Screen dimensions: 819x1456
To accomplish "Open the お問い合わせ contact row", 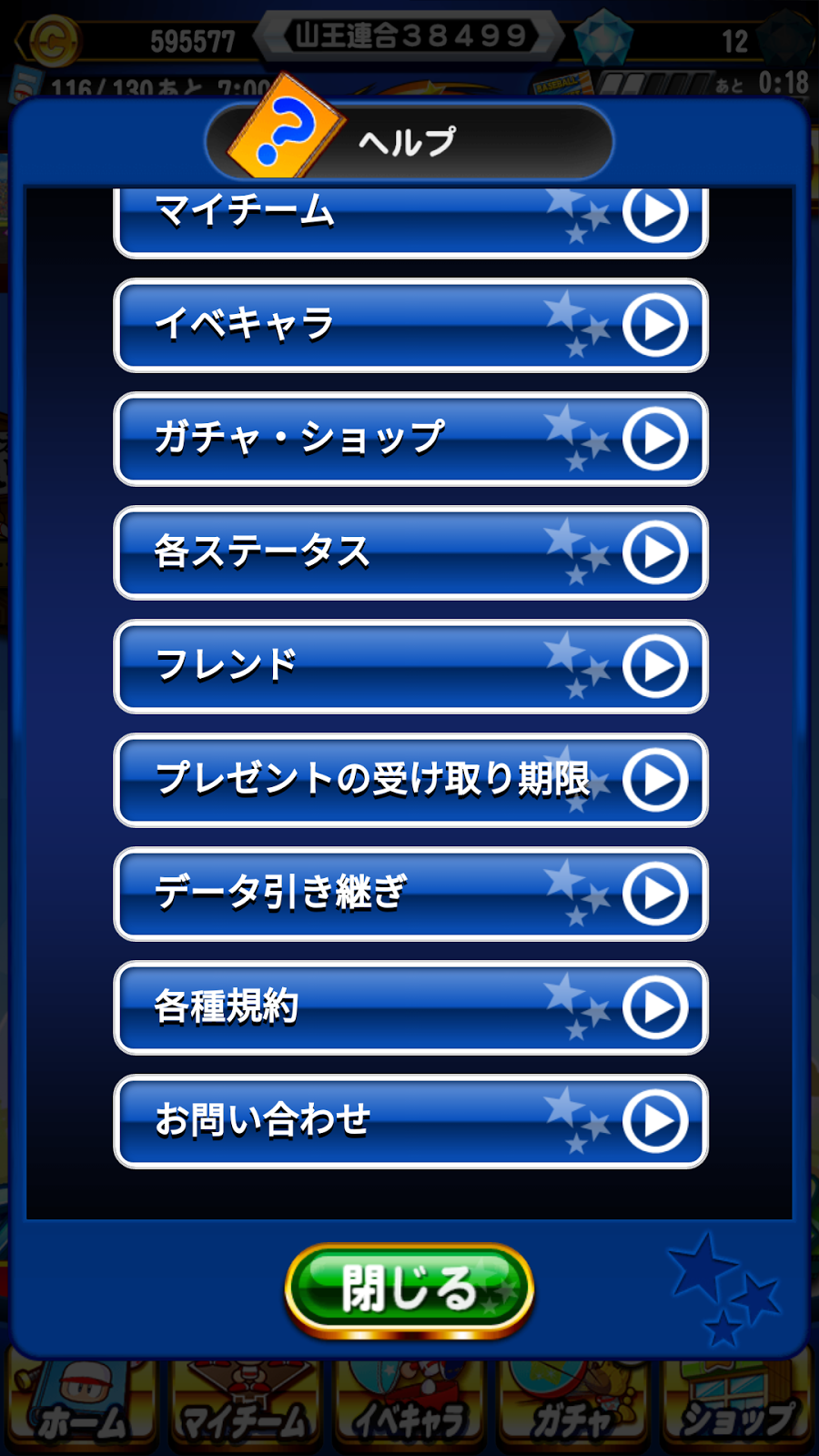I will 409,1121.
